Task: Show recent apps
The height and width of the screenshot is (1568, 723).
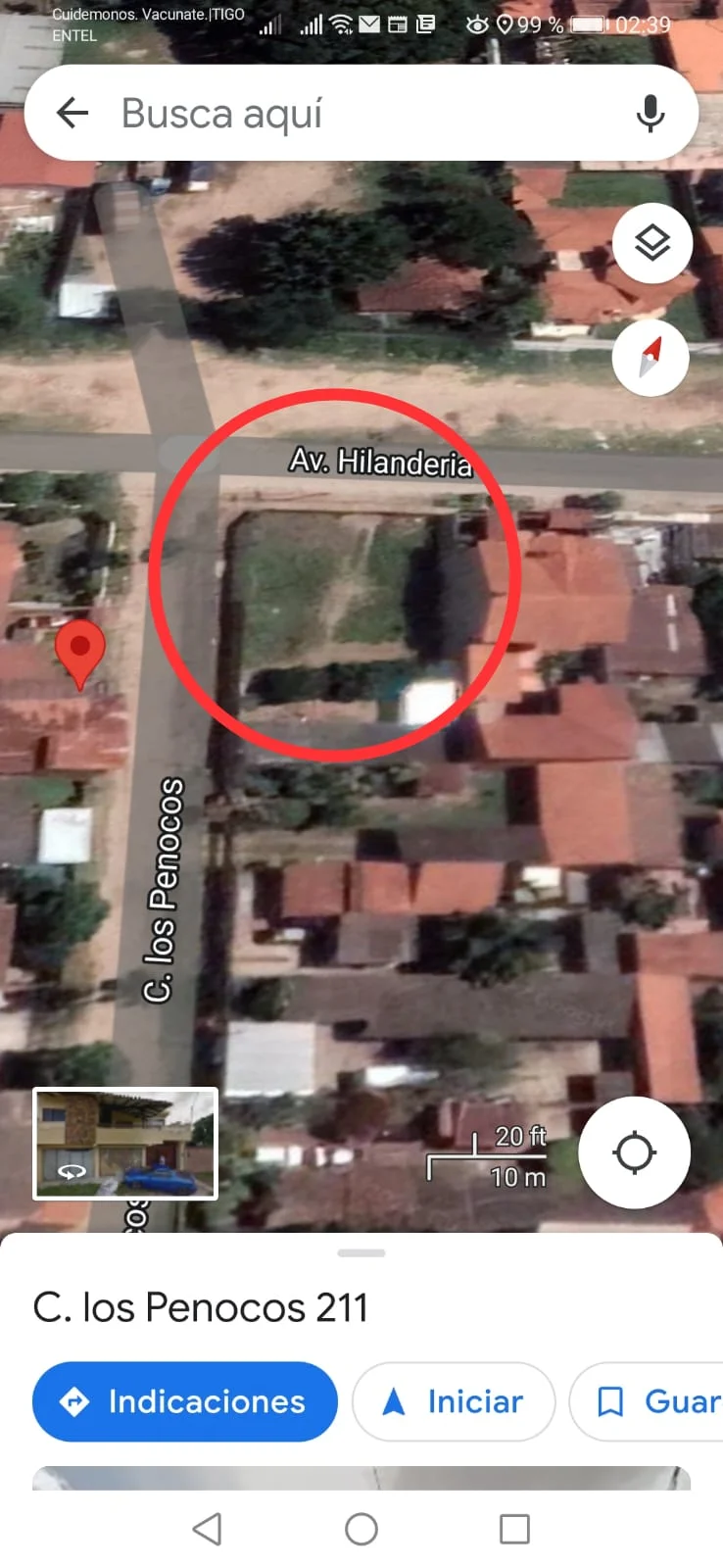Action: 514,1529
